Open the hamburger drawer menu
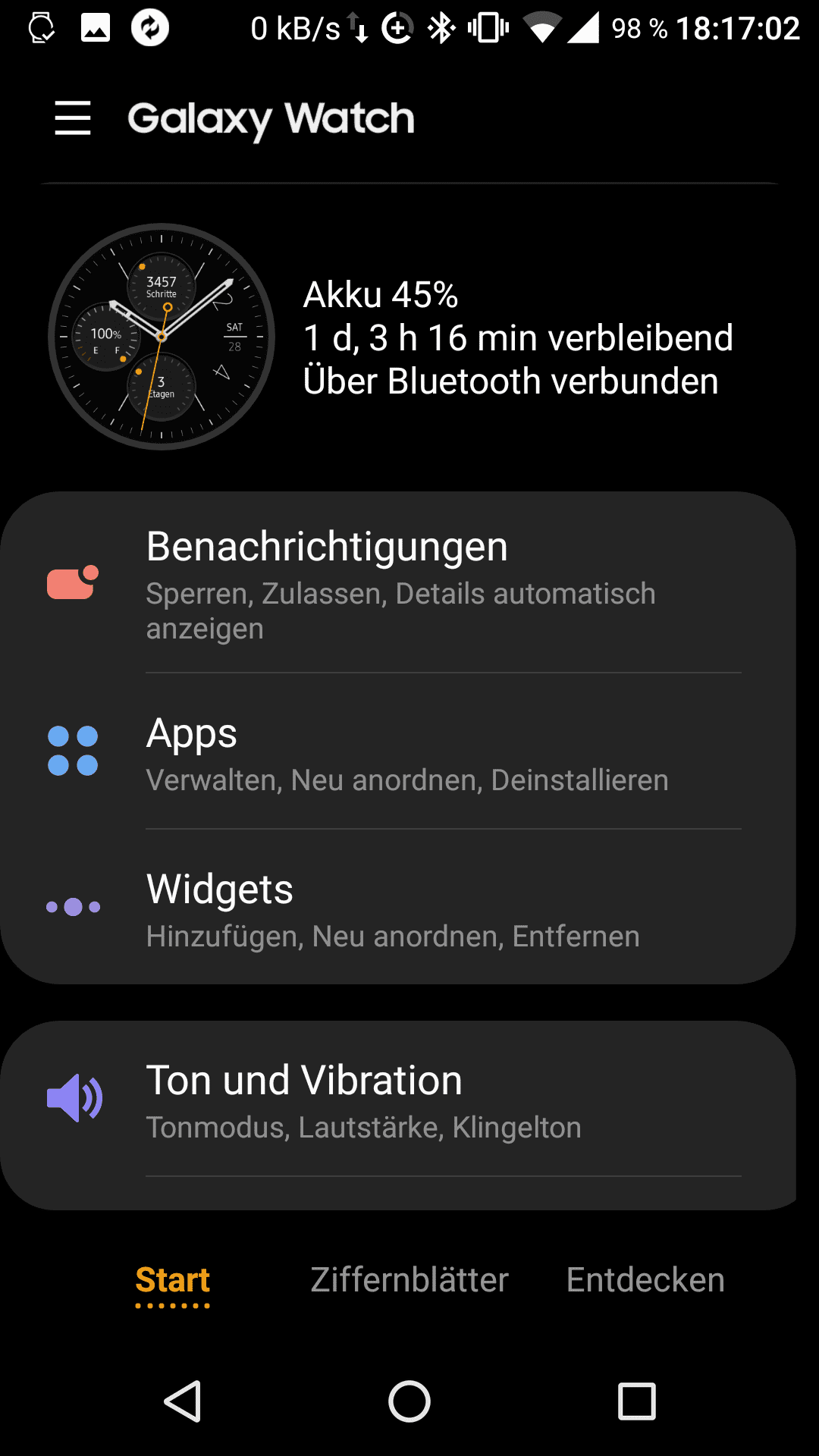Image resolution: width=819 pixels, height=1456 pixels. (x=73, y=118)
